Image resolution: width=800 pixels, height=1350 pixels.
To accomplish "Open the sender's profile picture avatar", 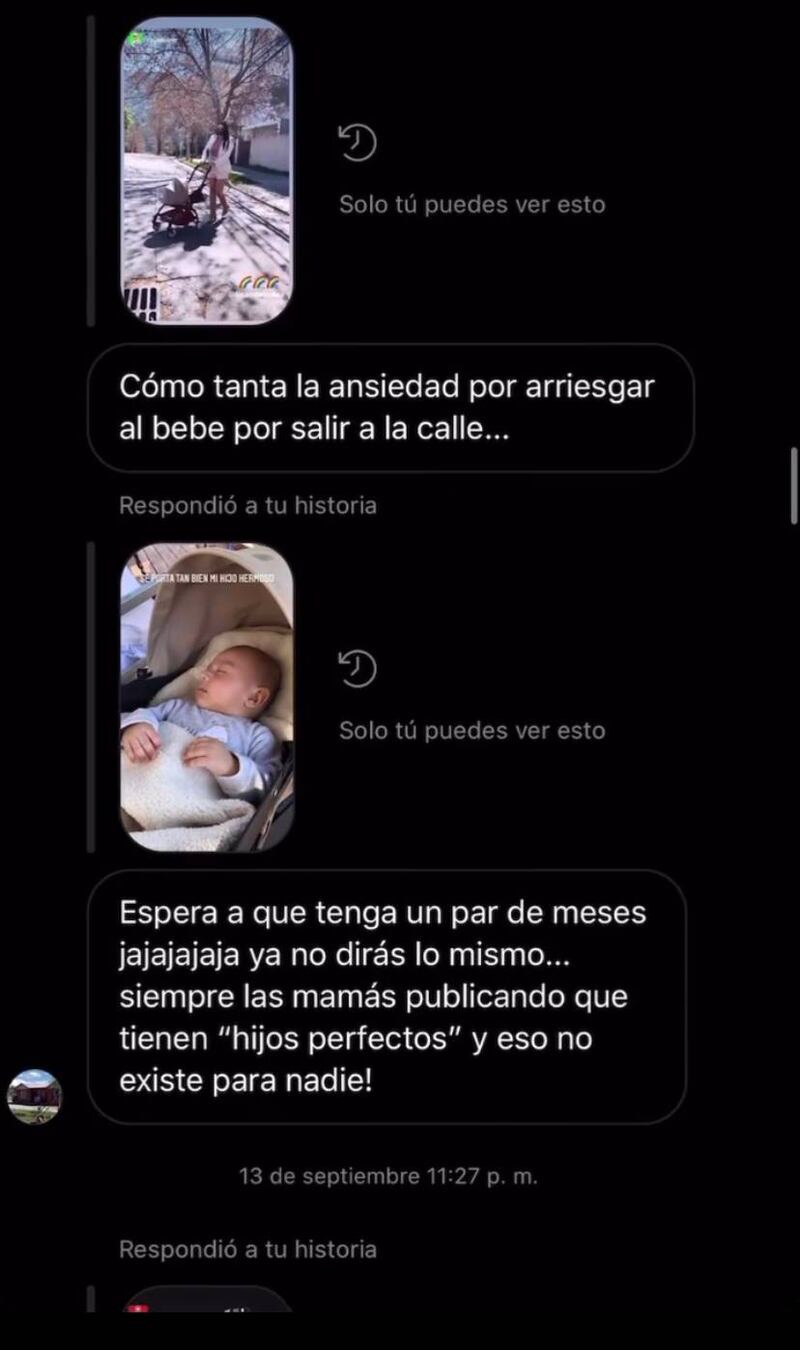I will coord(34,1096).
